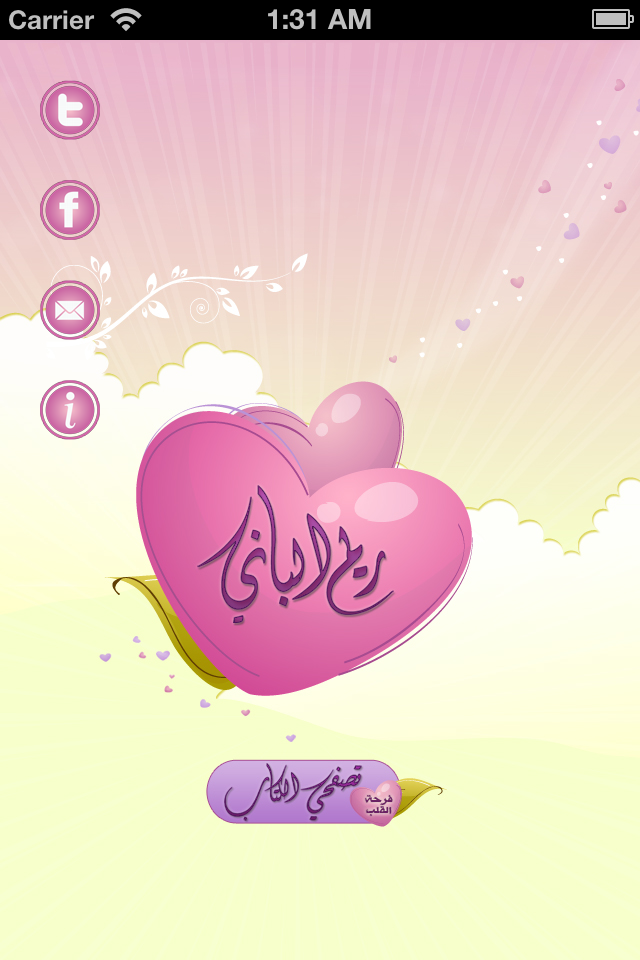The width and height of the screenshot is (640, 960).
Task: Open the Facebook page icon
Action: click(x=70, y=210)
